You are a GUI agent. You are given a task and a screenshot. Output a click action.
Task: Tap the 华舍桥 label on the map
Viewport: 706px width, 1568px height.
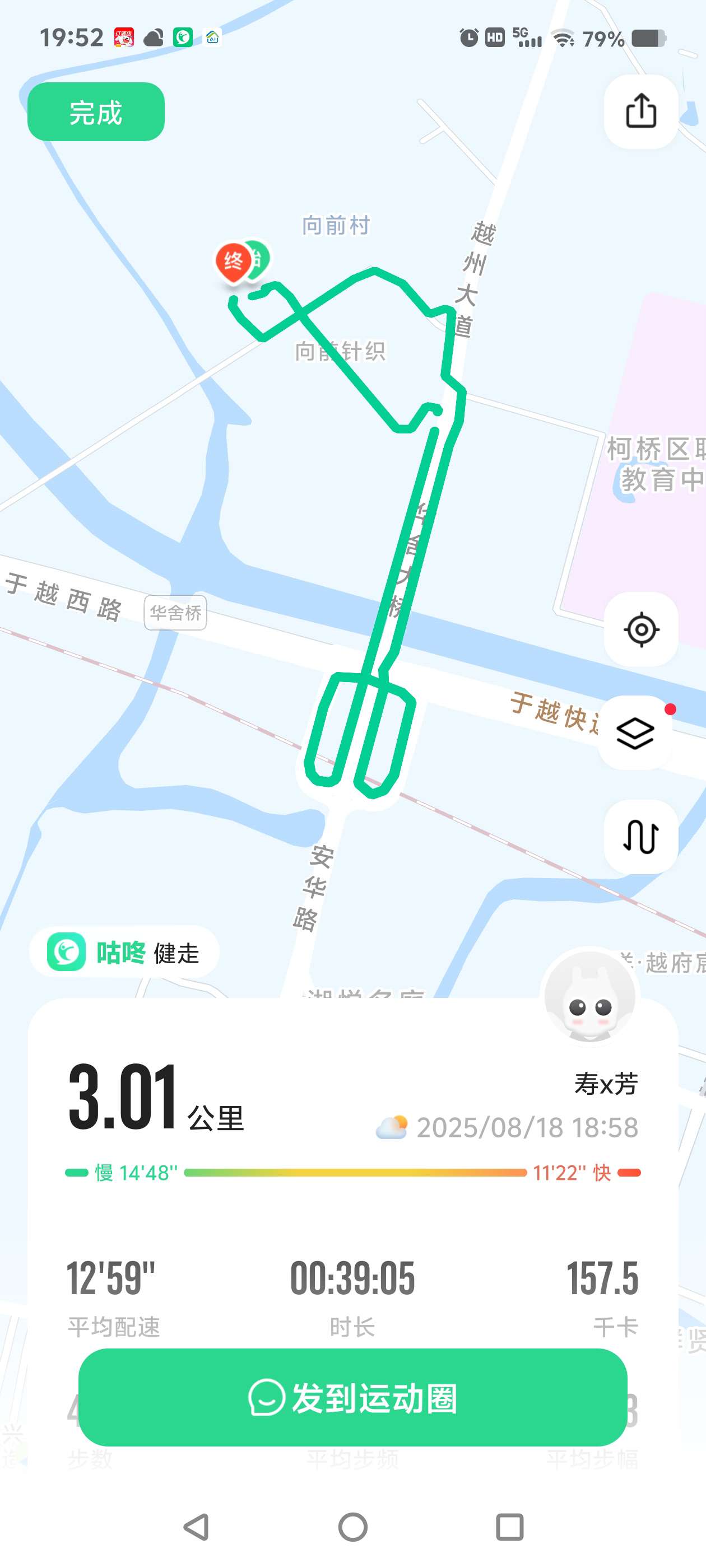point(175,613)
